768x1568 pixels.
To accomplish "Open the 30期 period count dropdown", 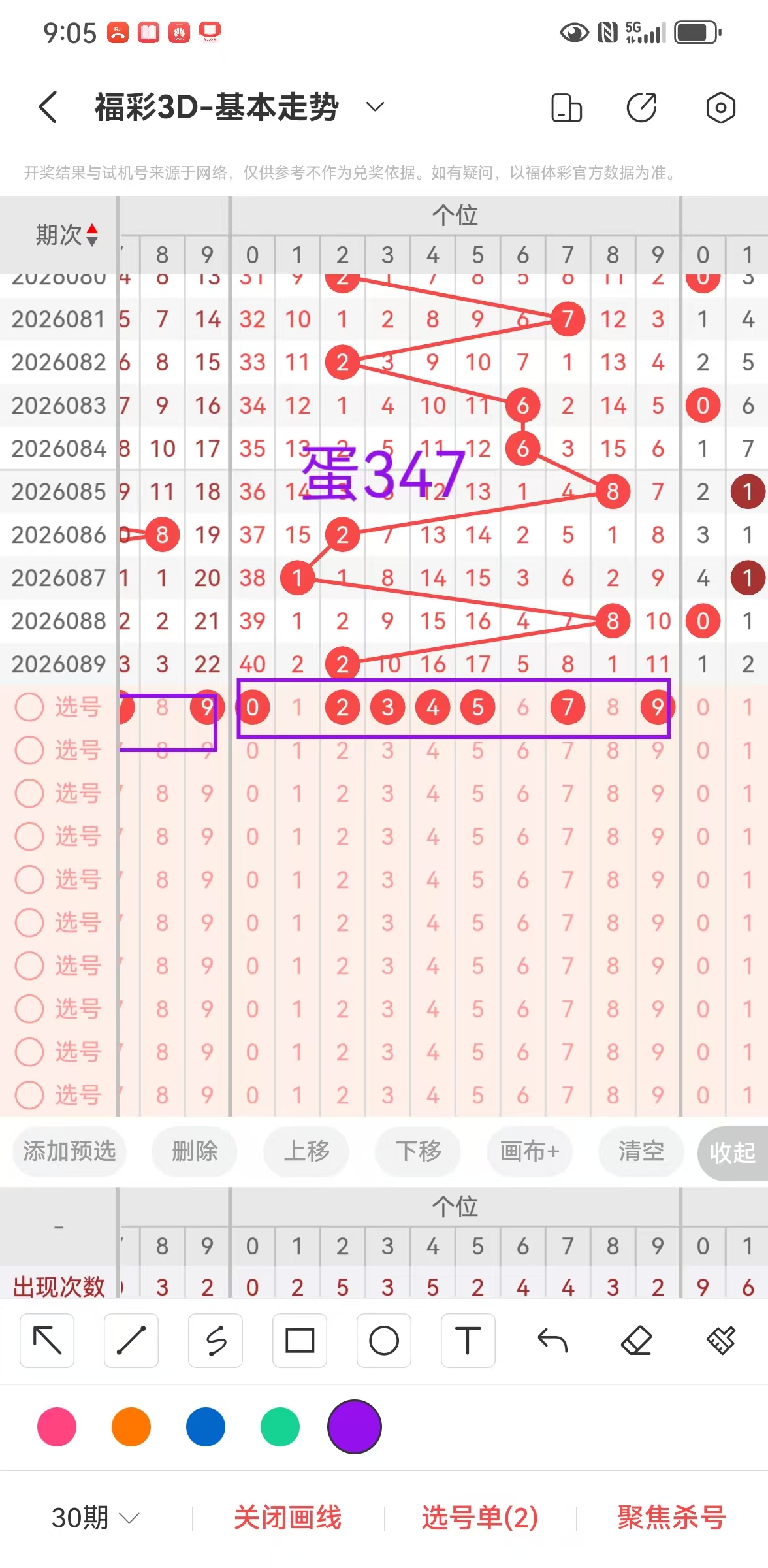I will tap(95, 1517).
